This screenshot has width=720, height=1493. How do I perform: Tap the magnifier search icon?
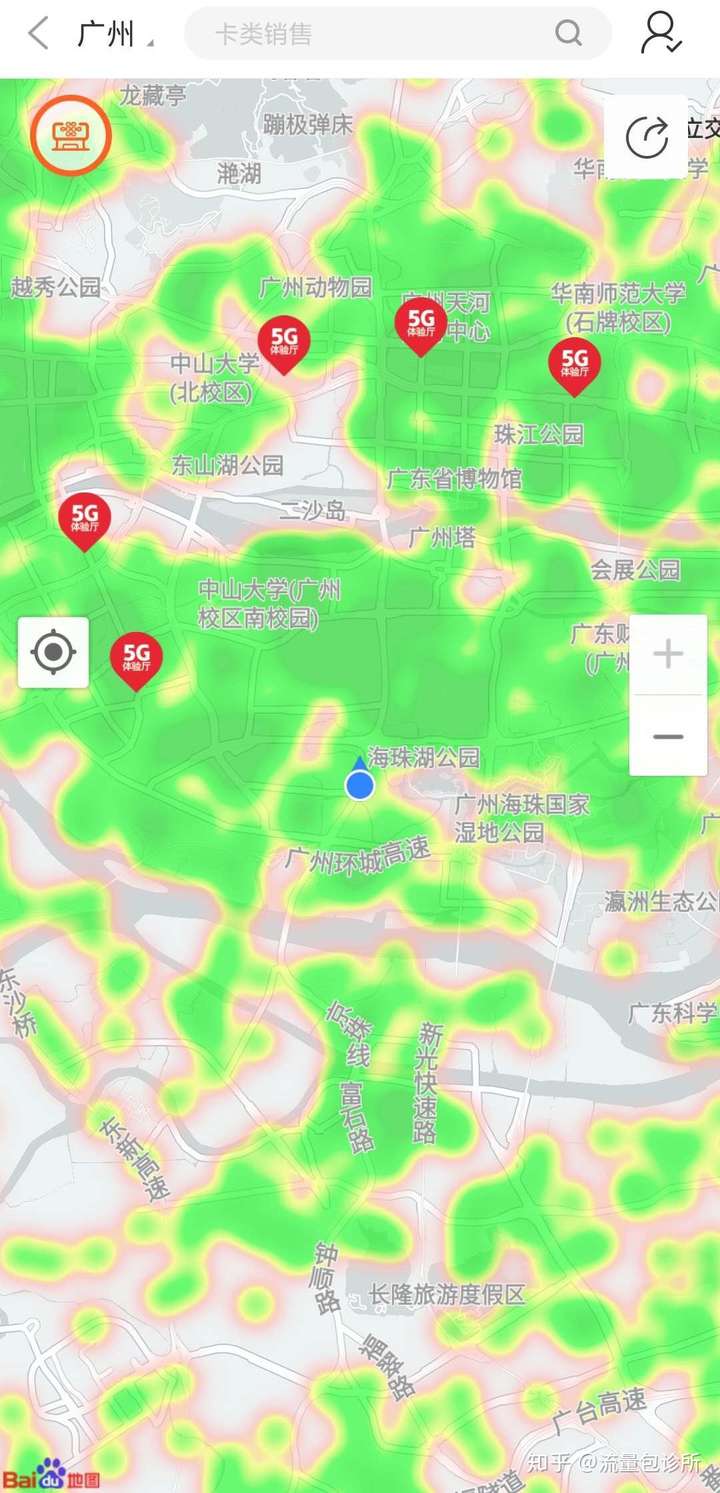click(568, 34)
